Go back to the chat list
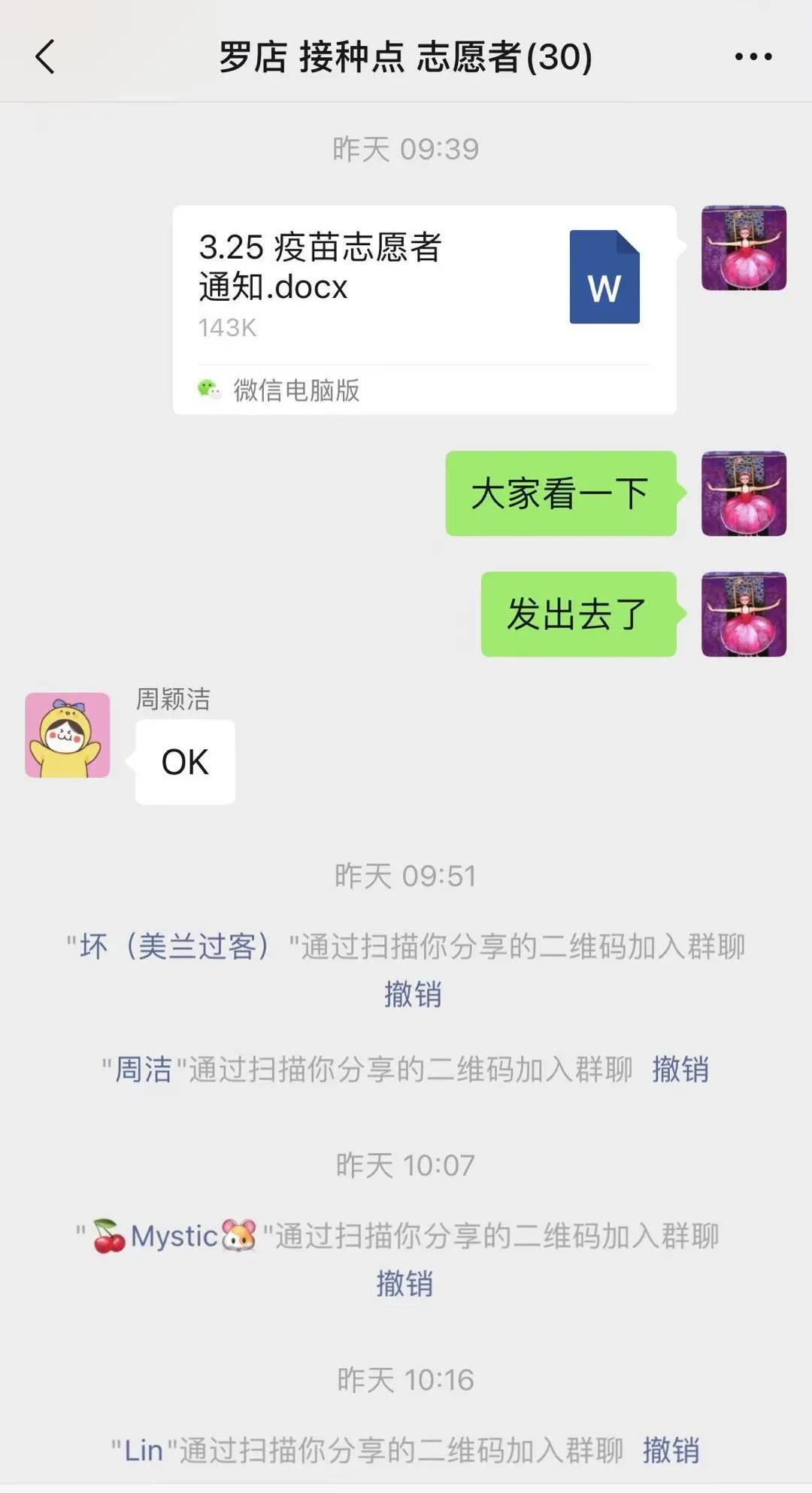This screenshot has width=812, height=1493. (x=45, y=57)
